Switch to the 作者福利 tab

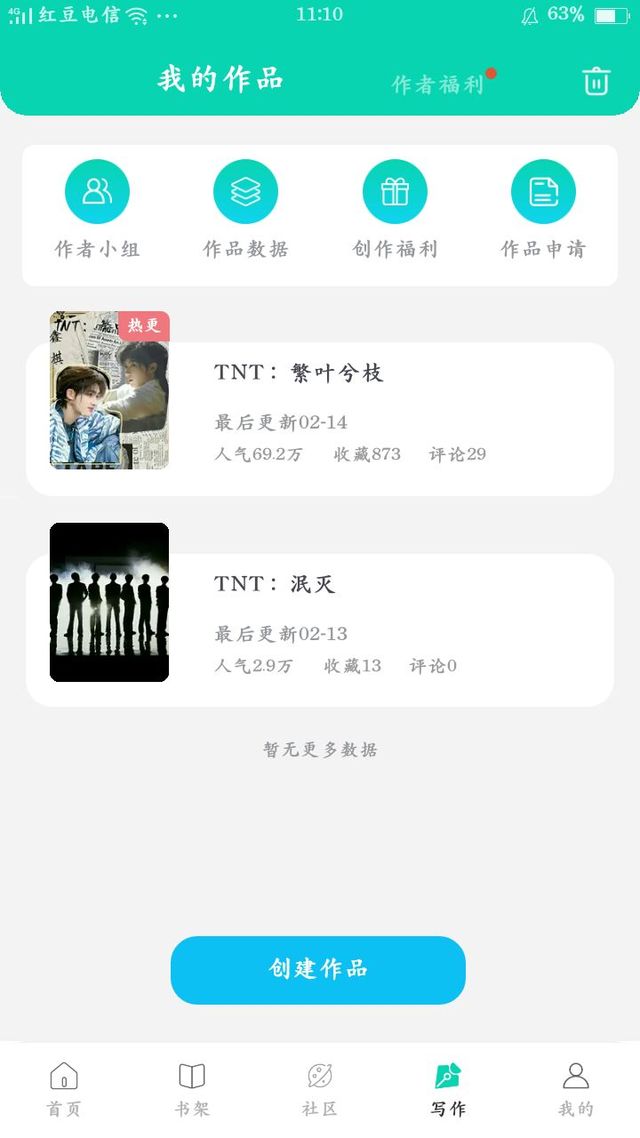click(x=438, y=84)
